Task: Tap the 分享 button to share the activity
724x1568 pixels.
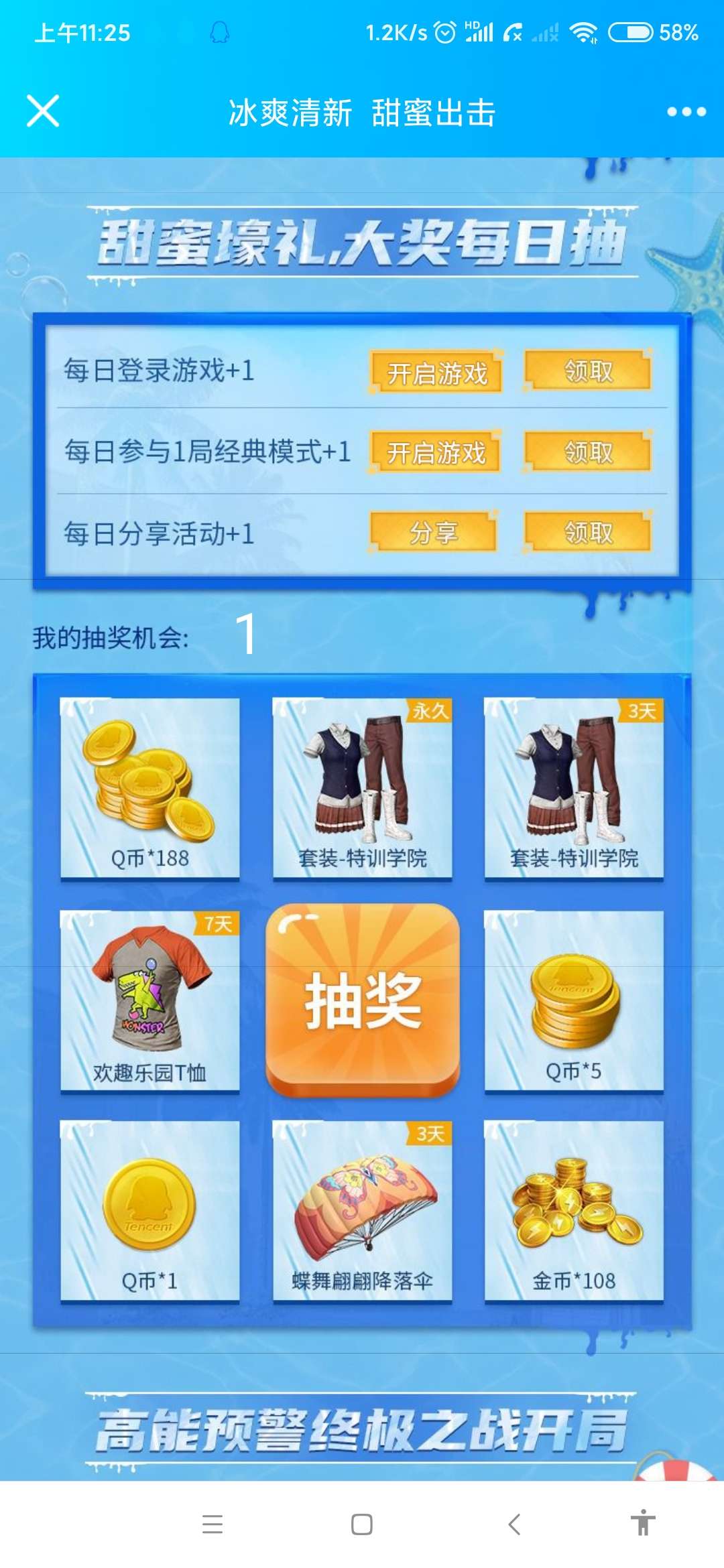Action: tap(434, 533)
